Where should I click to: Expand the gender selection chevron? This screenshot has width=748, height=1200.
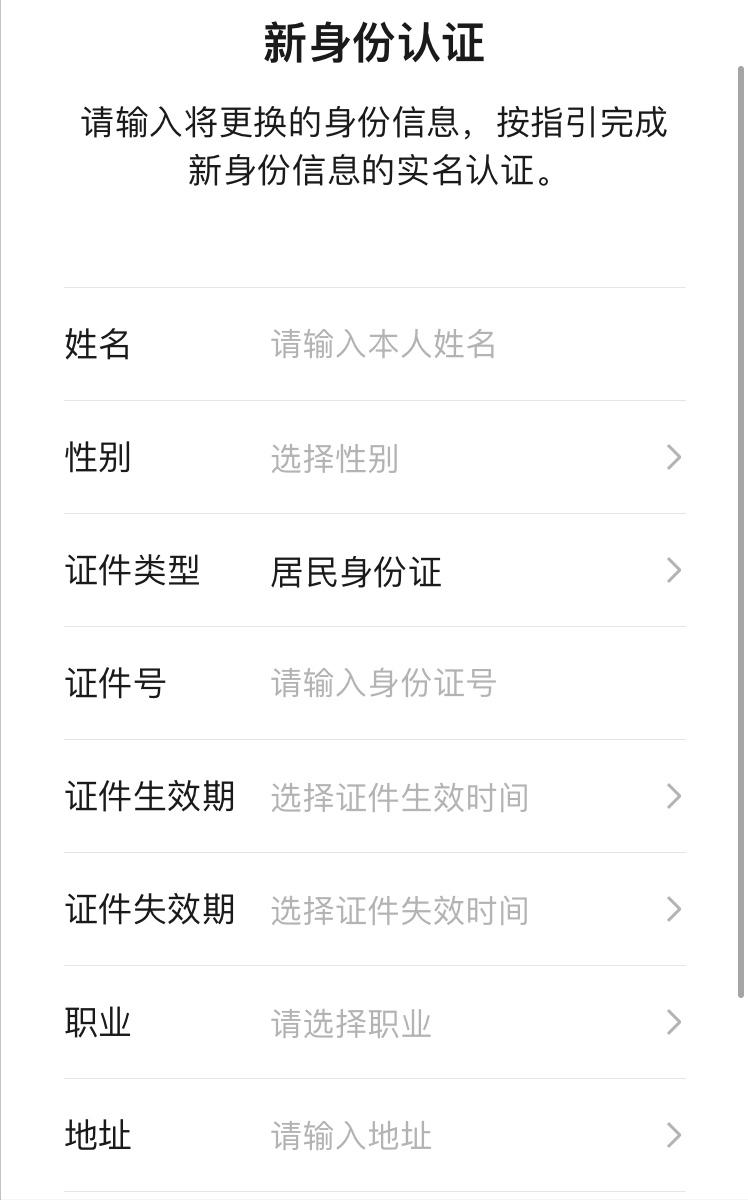click(673, 458)
